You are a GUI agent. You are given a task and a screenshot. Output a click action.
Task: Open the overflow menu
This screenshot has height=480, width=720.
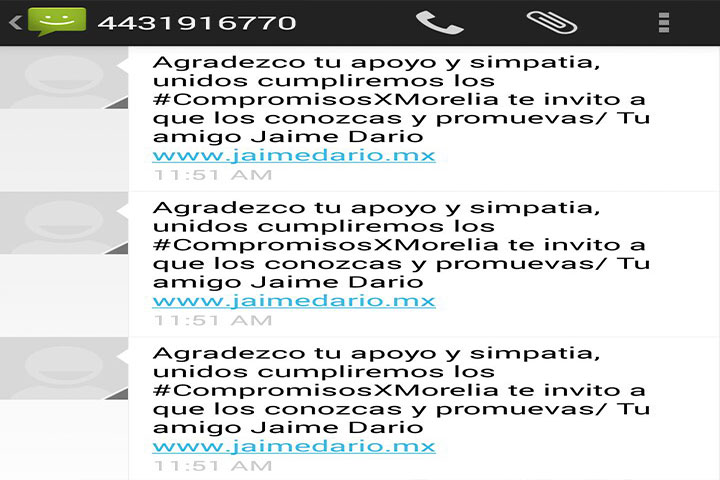click(x=664, y=22)
